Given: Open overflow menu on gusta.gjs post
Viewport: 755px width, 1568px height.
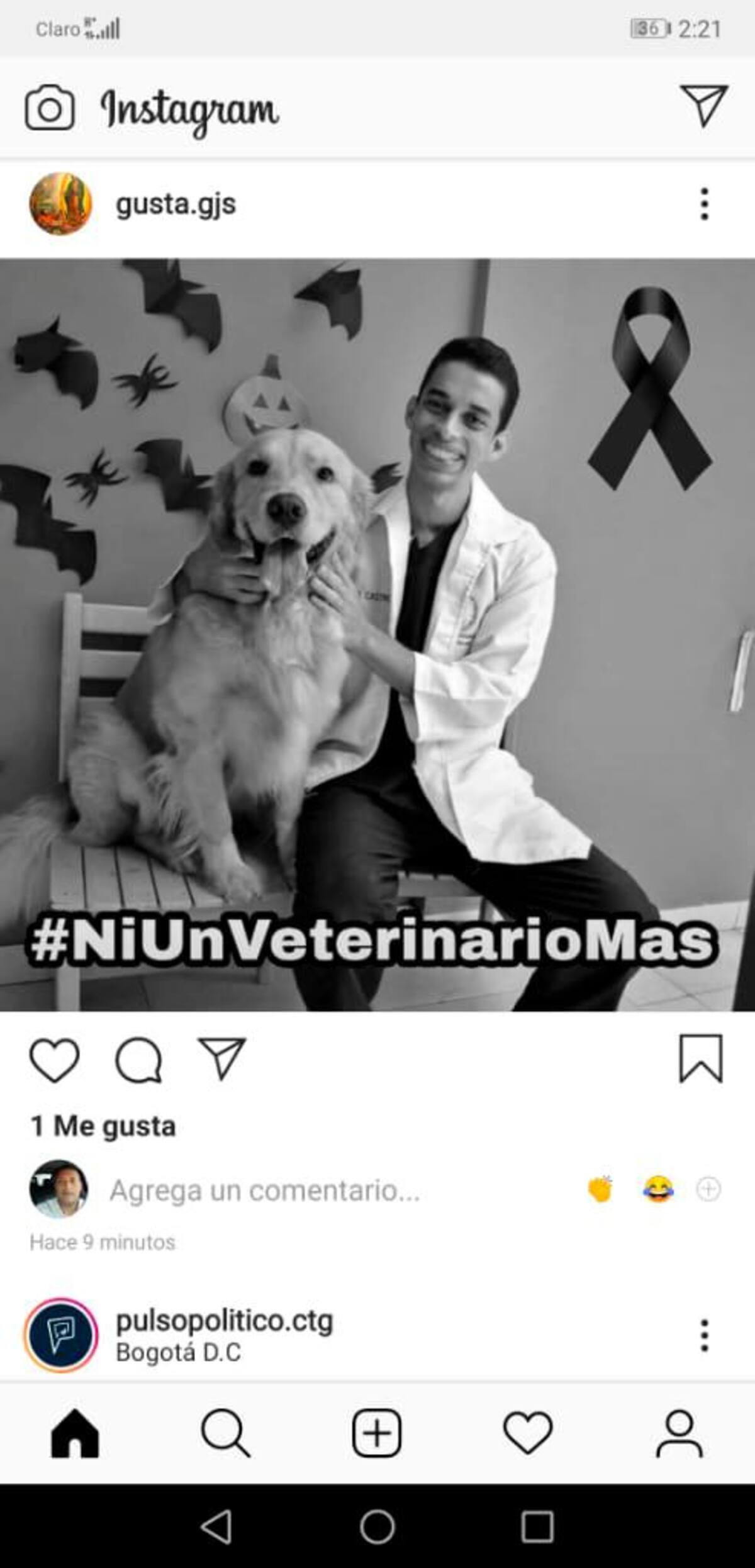Looking at the screenshot, I should pos(704,204).
